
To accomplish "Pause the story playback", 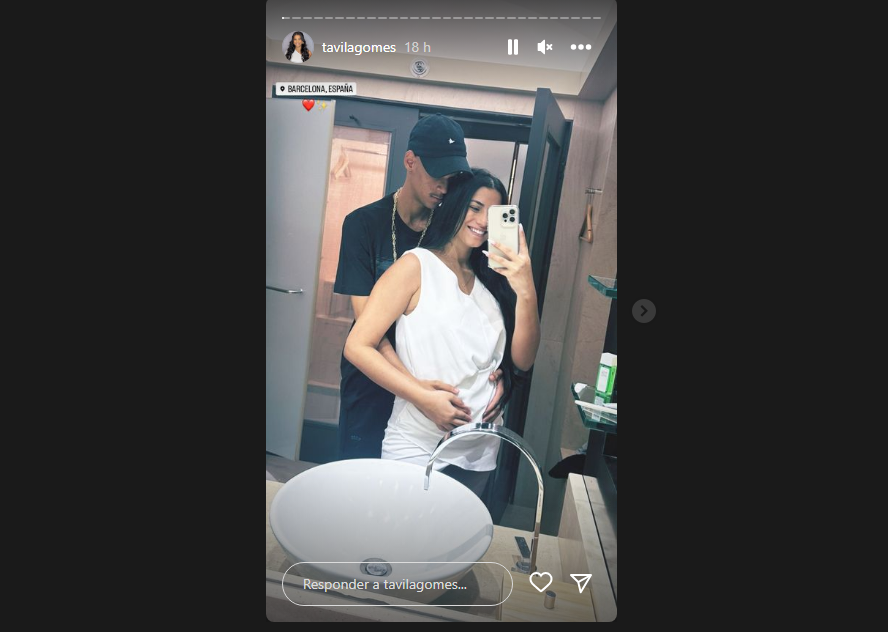I will pos(512,47).
